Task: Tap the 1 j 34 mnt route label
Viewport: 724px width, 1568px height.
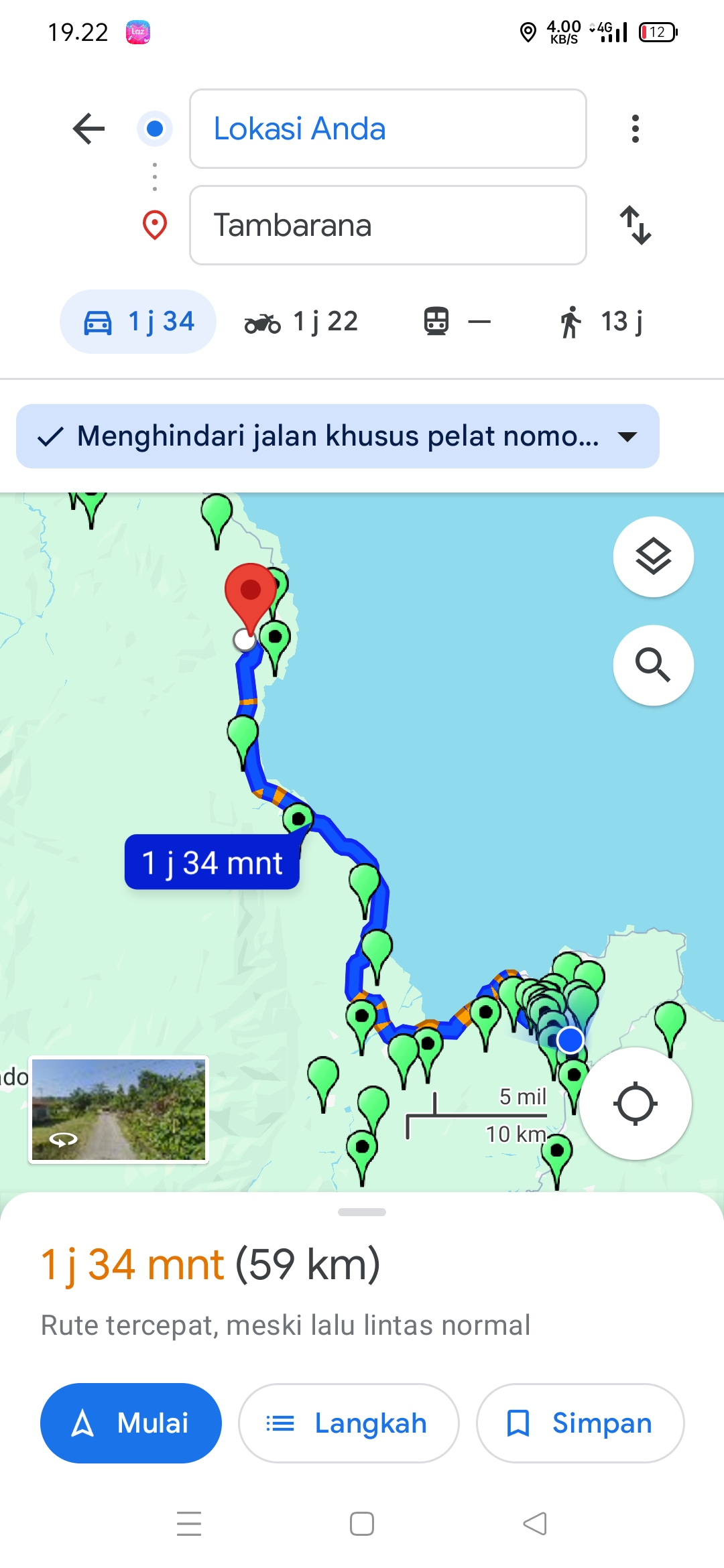Action: pyautogui.click(x=212, y=862)
